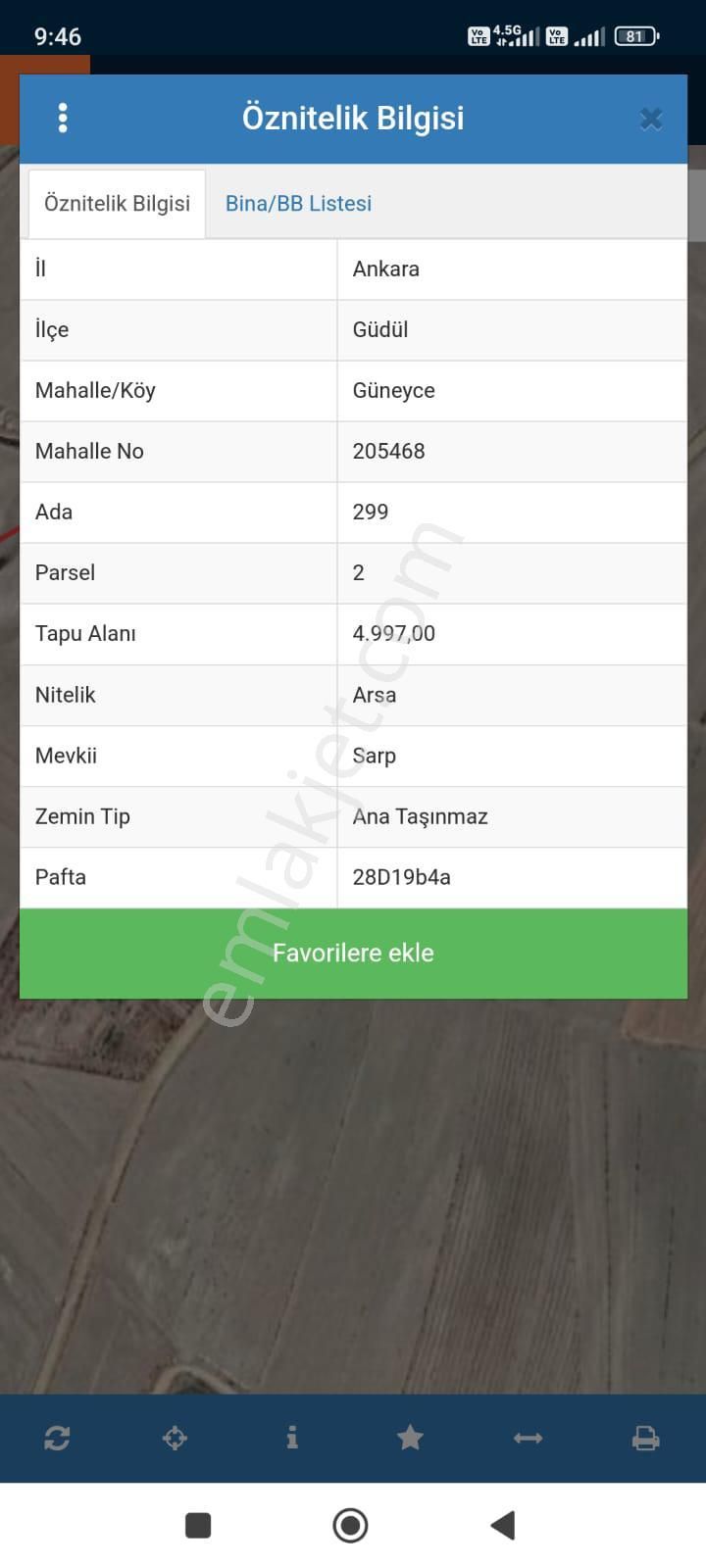The image size is (706, 1568).
Task: Select the Öznitelik Bilgisi tab
Action: [117, 204]
